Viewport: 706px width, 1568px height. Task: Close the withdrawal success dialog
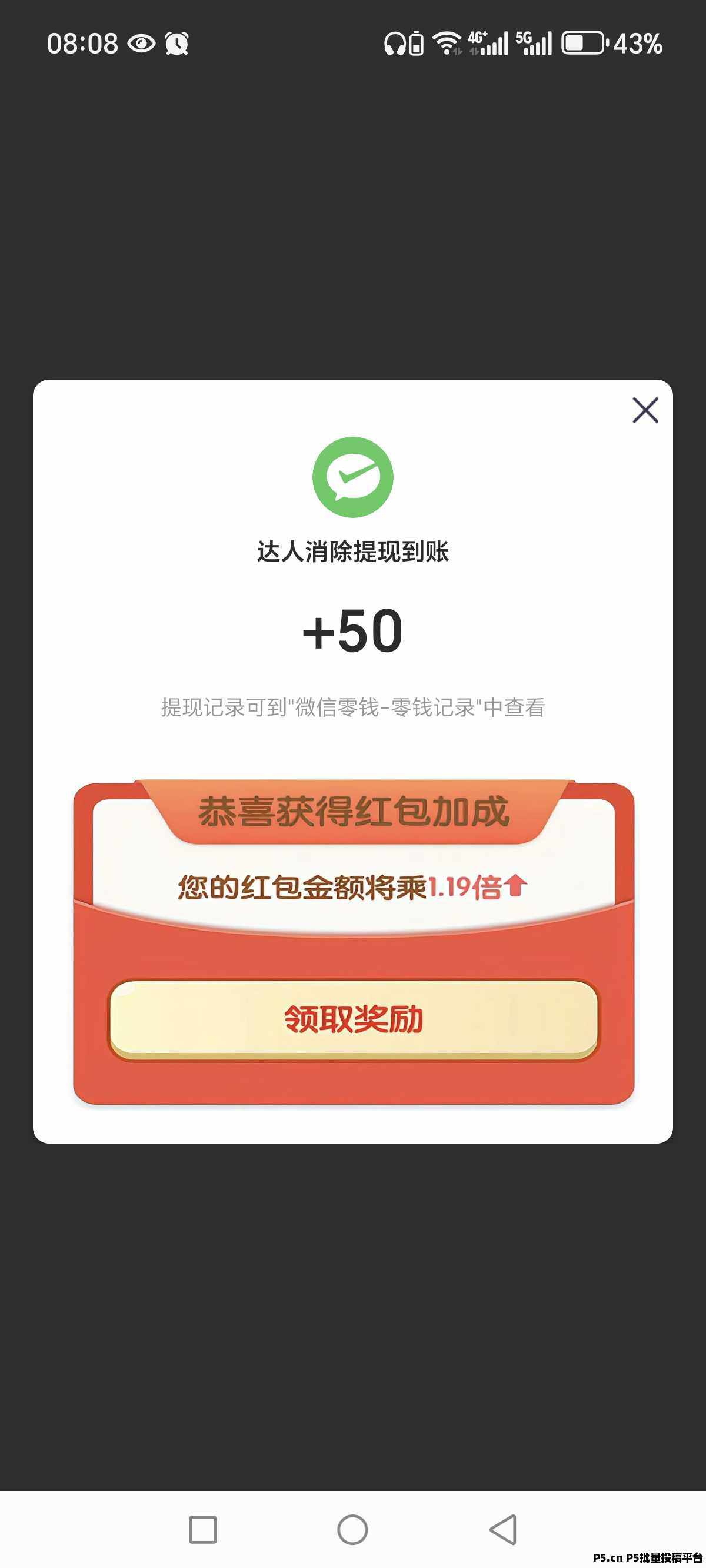click(645, 410)
